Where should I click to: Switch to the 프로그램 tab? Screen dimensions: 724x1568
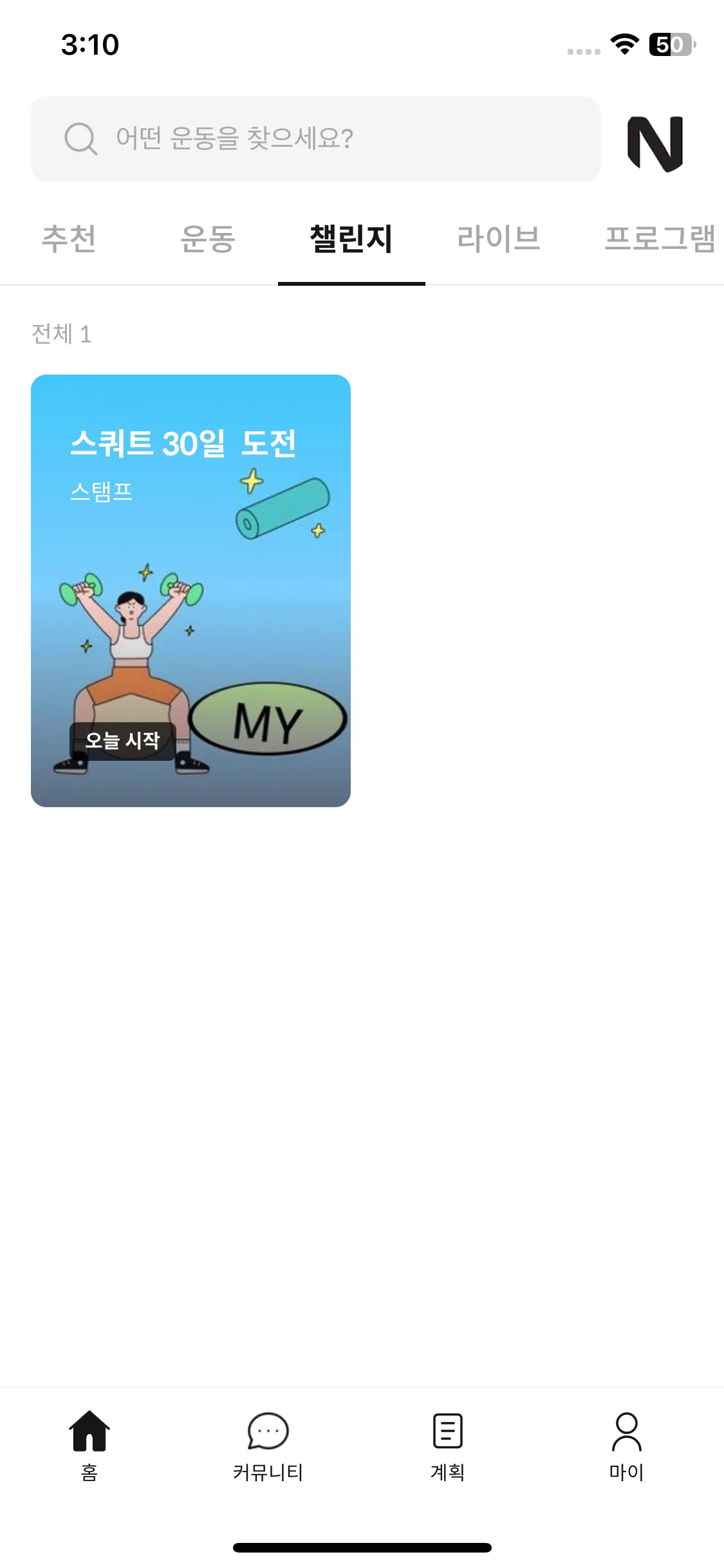659,239
